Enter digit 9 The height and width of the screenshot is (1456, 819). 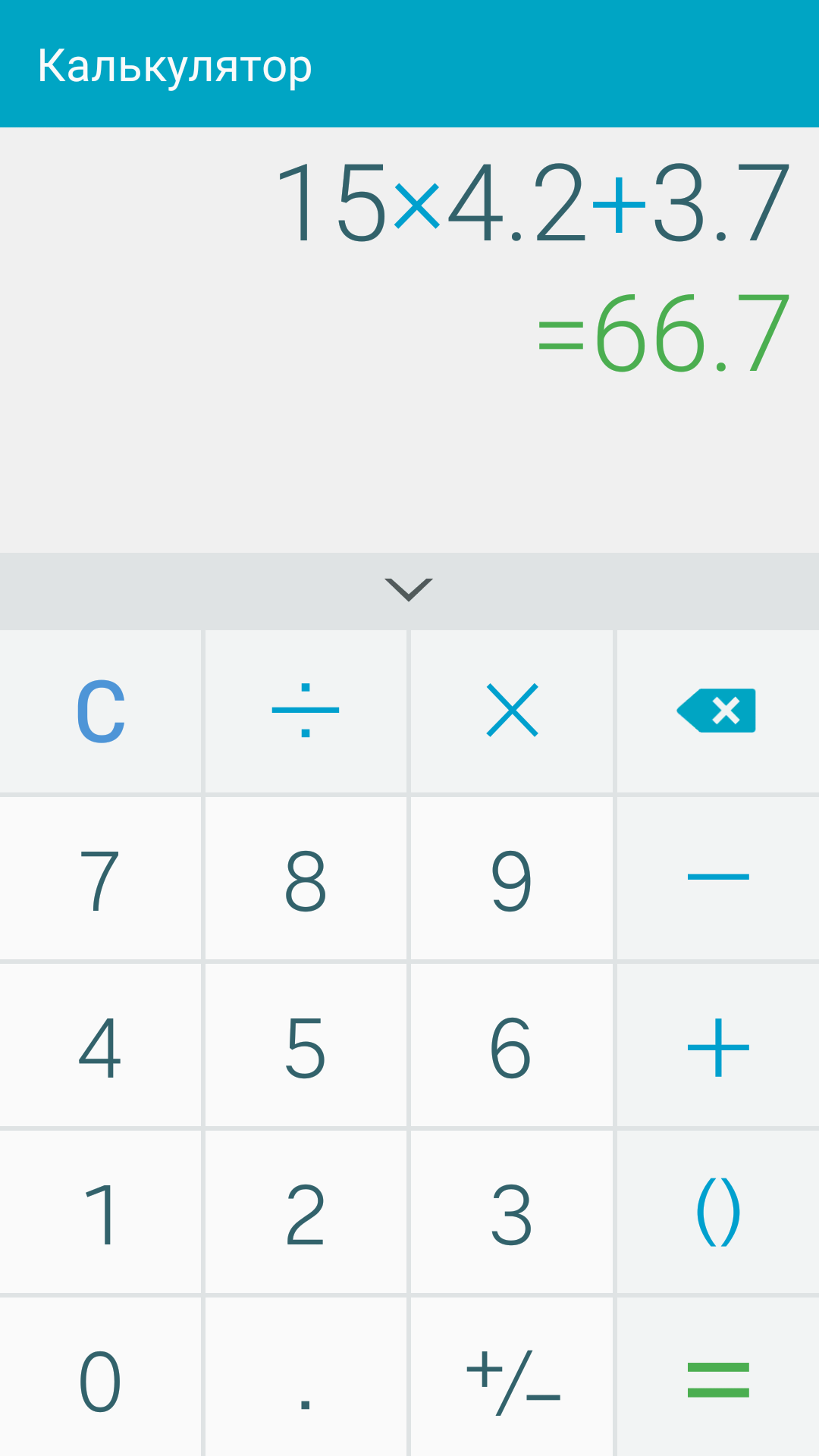click(x=512, y=877)
